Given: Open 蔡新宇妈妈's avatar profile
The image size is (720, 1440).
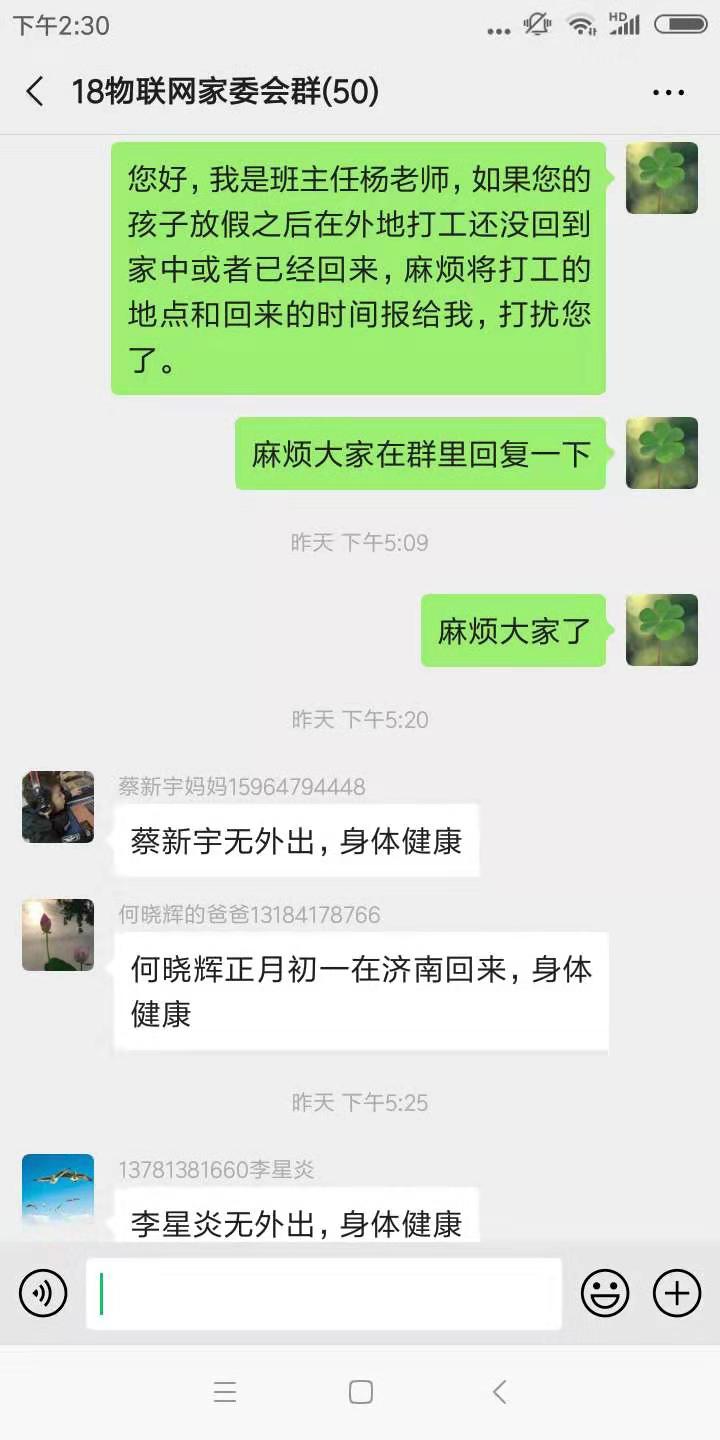Looking at the screenshot, I should (58, 807).
